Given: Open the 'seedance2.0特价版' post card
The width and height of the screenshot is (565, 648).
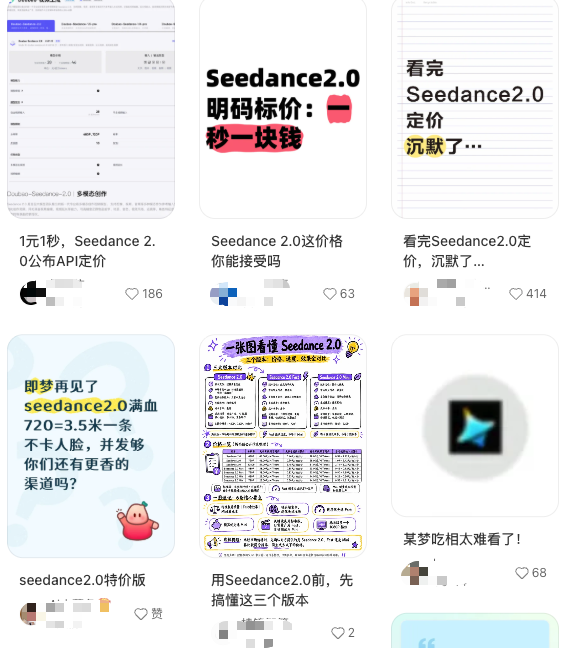Looking at the screenshot, I should (91, 446).
